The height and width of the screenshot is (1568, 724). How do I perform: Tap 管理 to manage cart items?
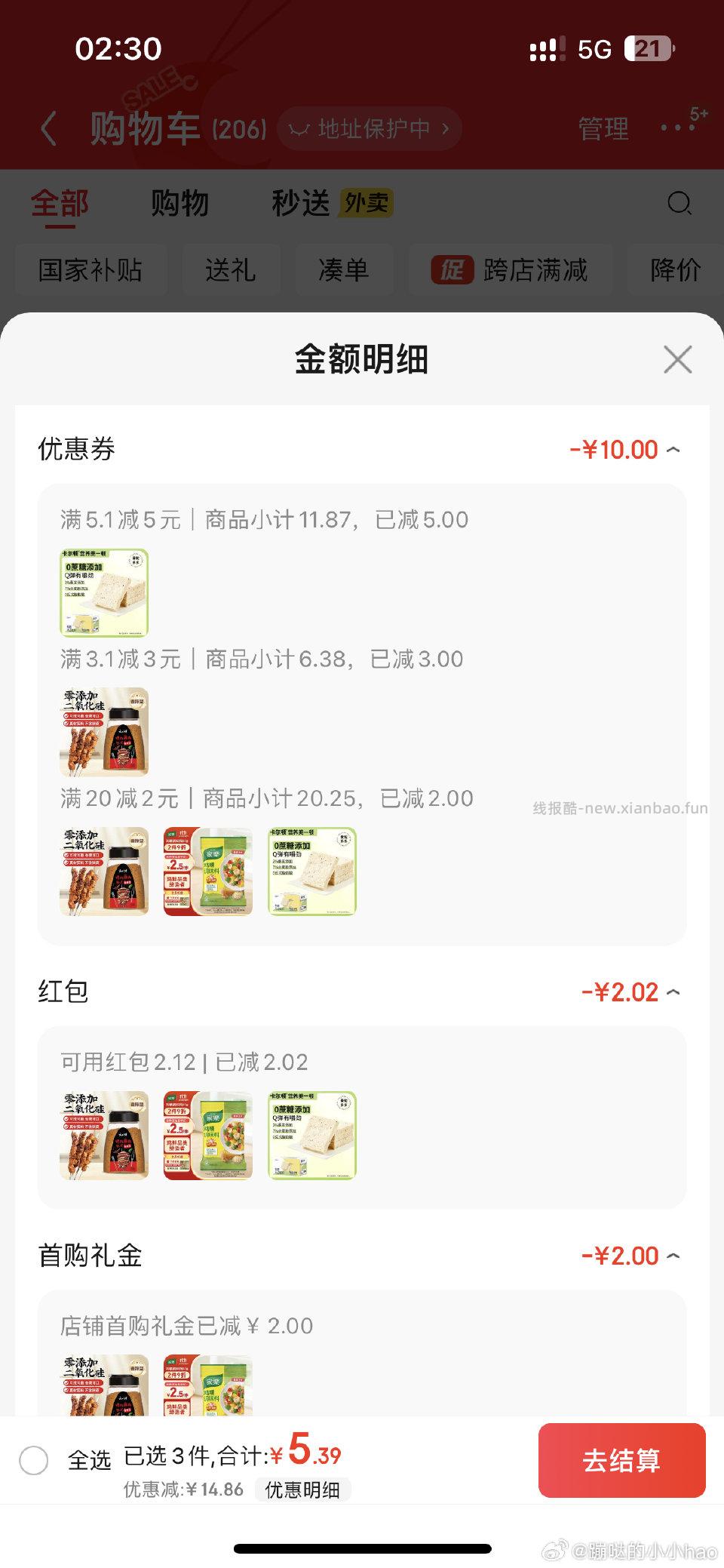pyautogui.click(x=604, y=128)
